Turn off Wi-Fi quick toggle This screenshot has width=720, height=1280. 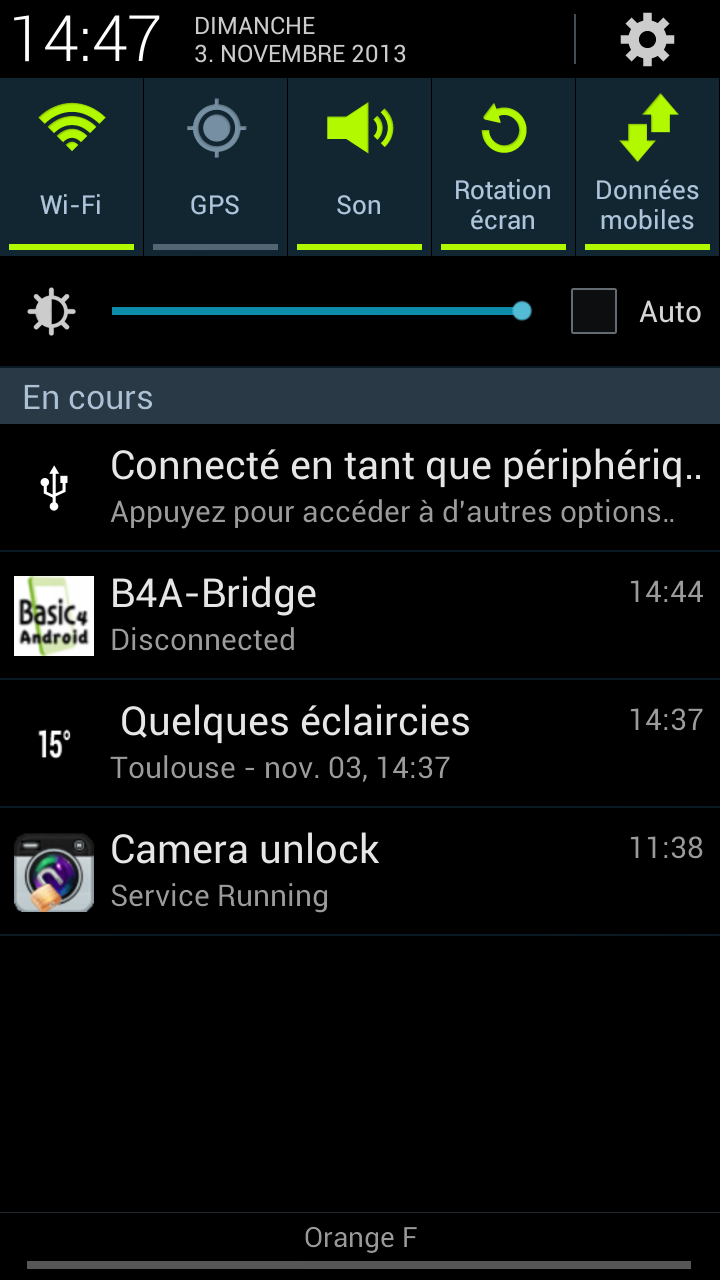[x=71, y=165]
